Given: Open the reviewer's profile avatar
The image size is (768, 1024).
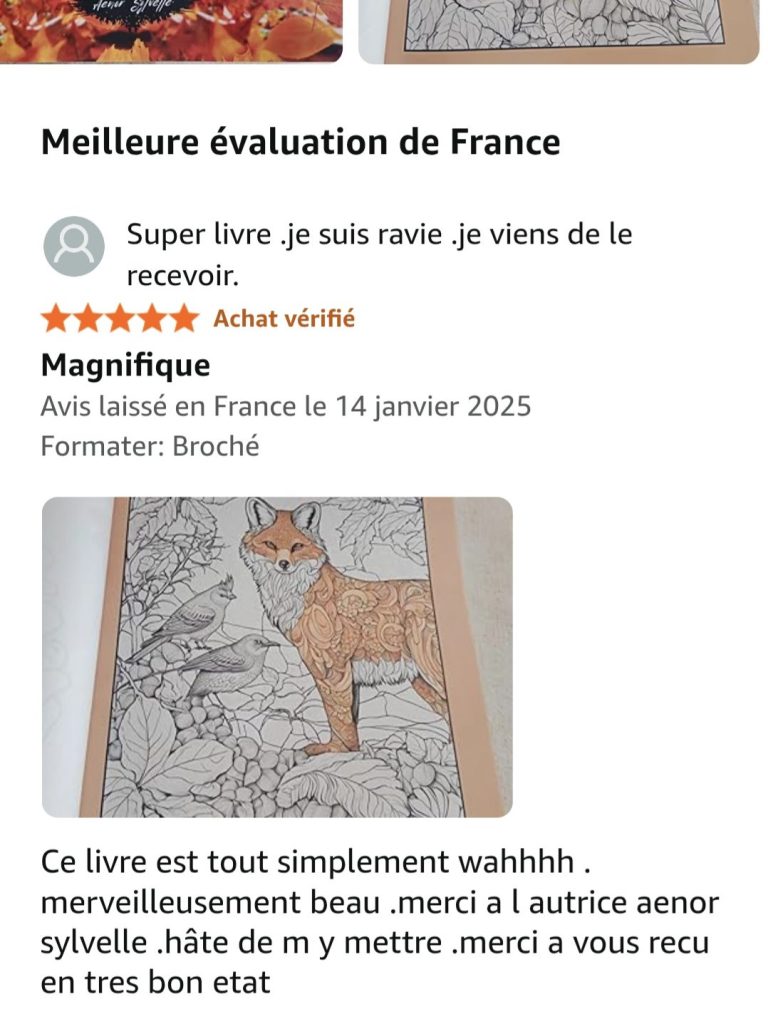Looking at the screenshot, I should point(74,246).
